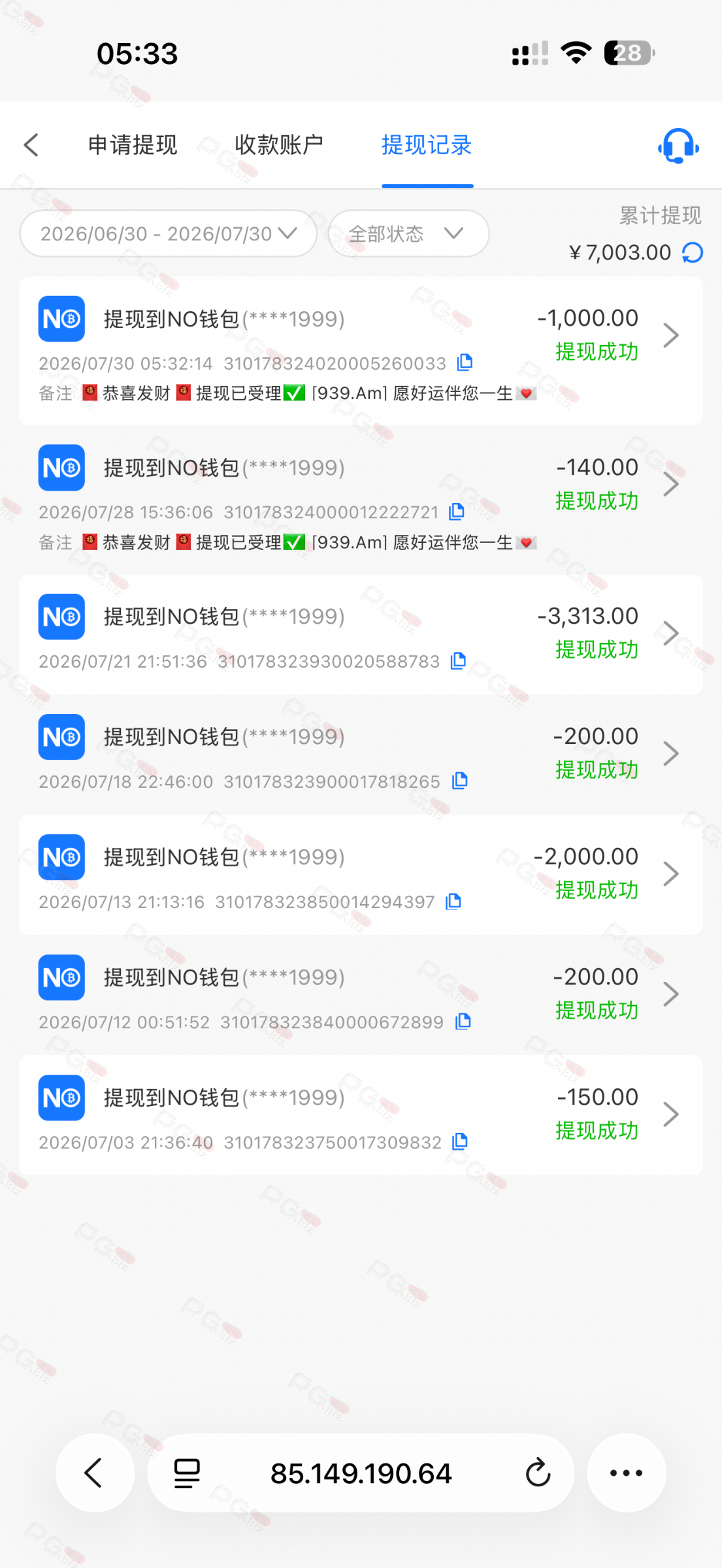This screenshot has height=1568, width=722.
Task: Refresh the 累计提现 total amount
Action: click(693, 252)
